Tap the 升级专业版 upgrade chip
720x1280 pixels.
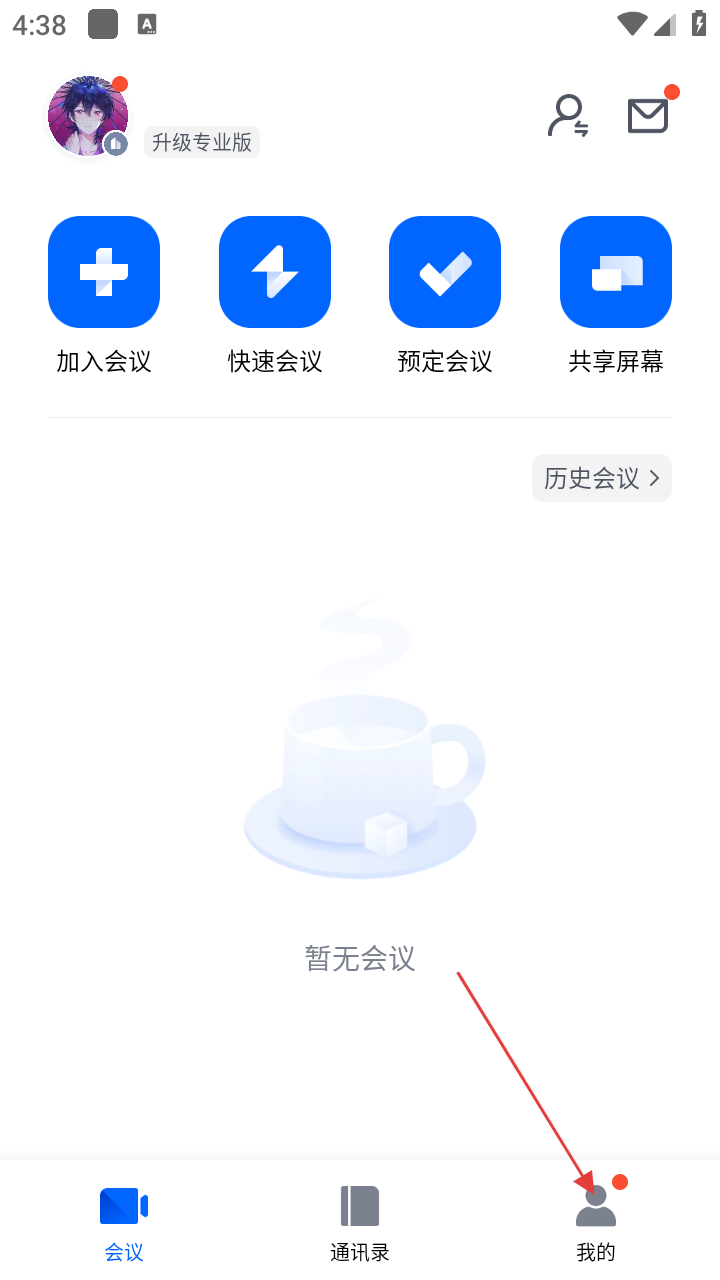(201, 142)
